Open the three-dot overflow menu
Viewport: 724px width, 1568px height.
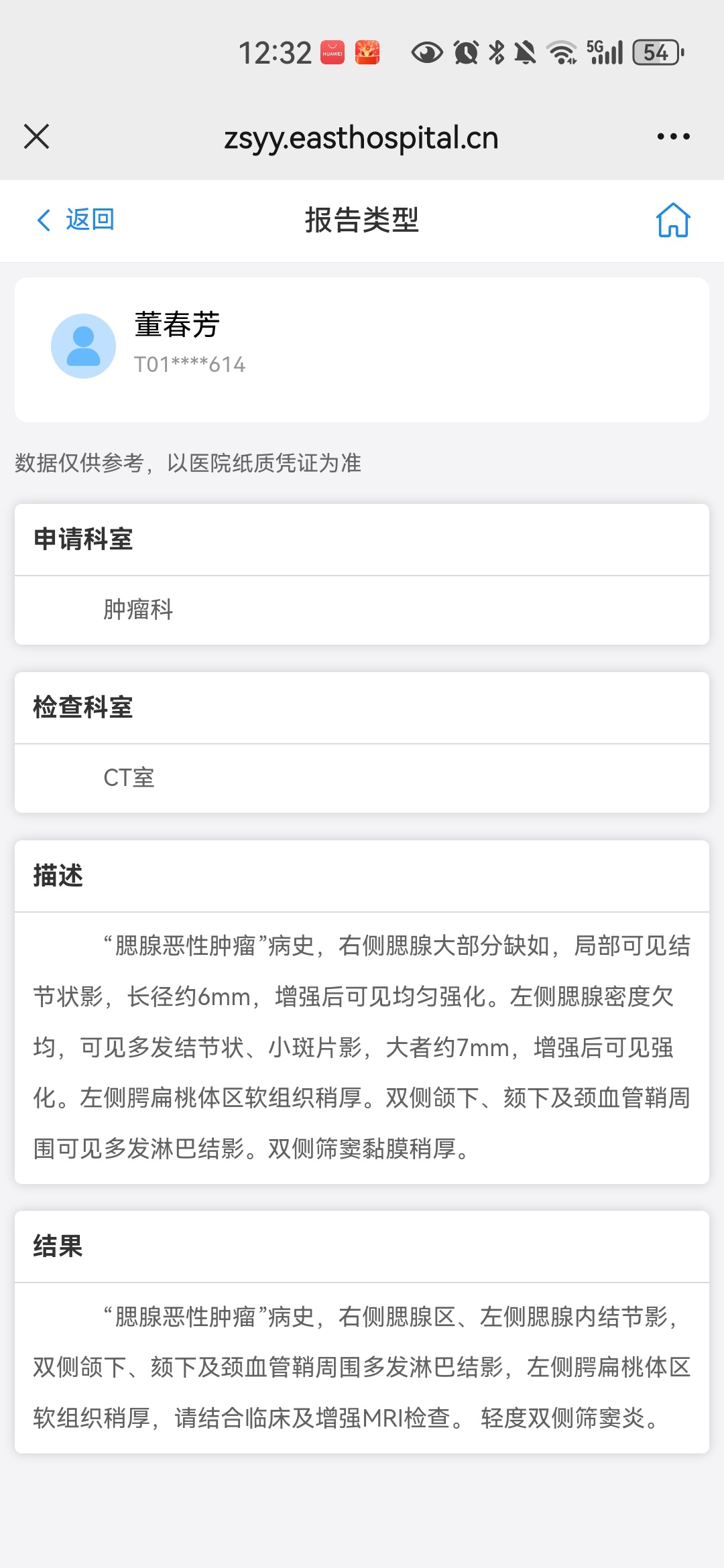pos(673,137)
